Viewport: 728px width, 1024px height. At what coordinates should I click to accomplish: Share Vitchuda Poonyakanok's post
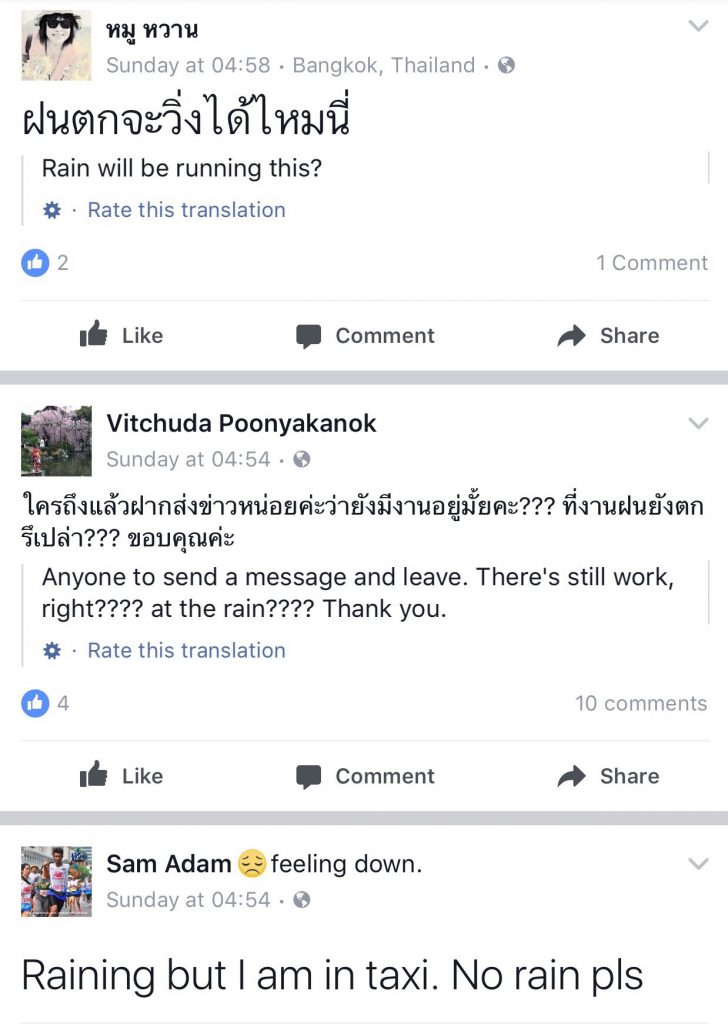[608, 776]
